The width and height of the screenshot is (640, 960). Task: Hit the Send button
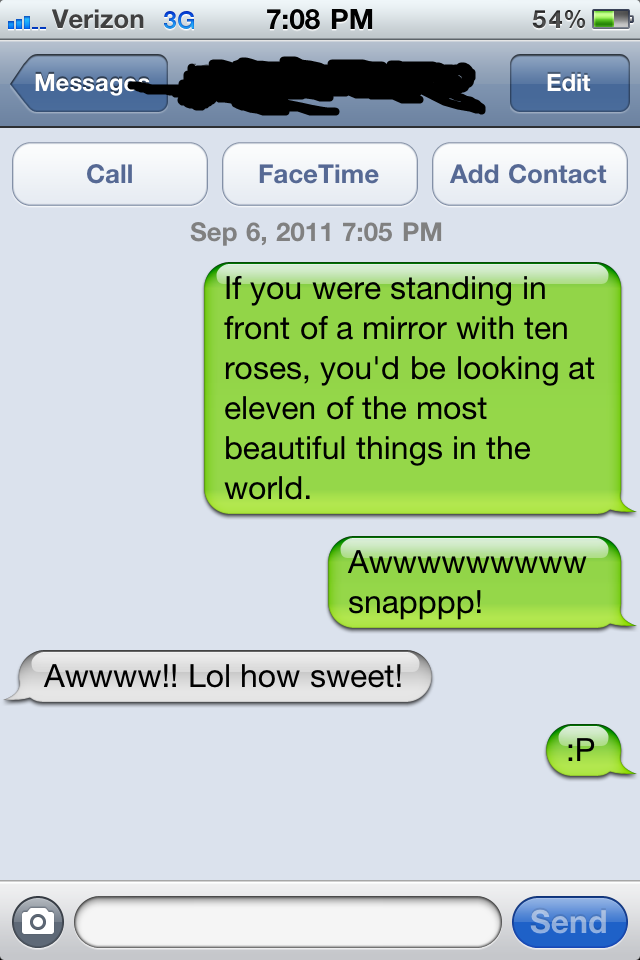[568, 922]
